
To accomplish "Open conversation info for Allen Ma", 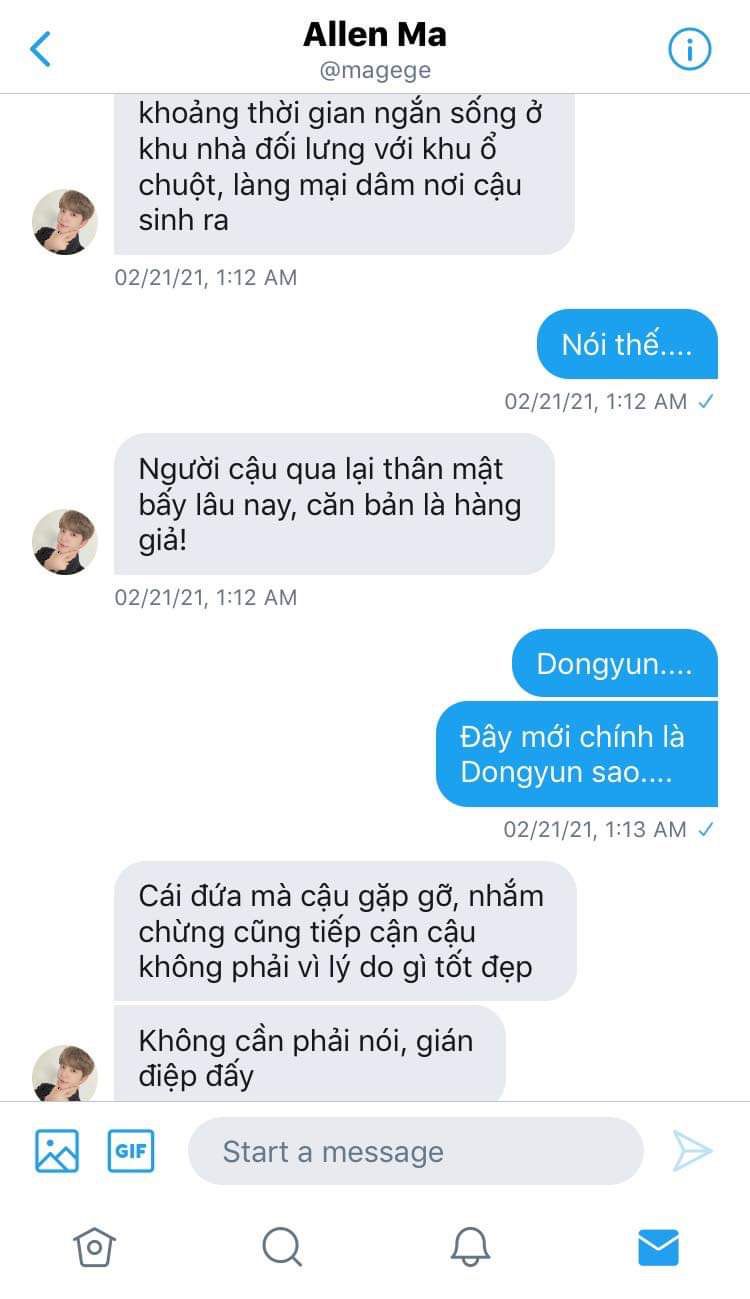I will (689, 49).
